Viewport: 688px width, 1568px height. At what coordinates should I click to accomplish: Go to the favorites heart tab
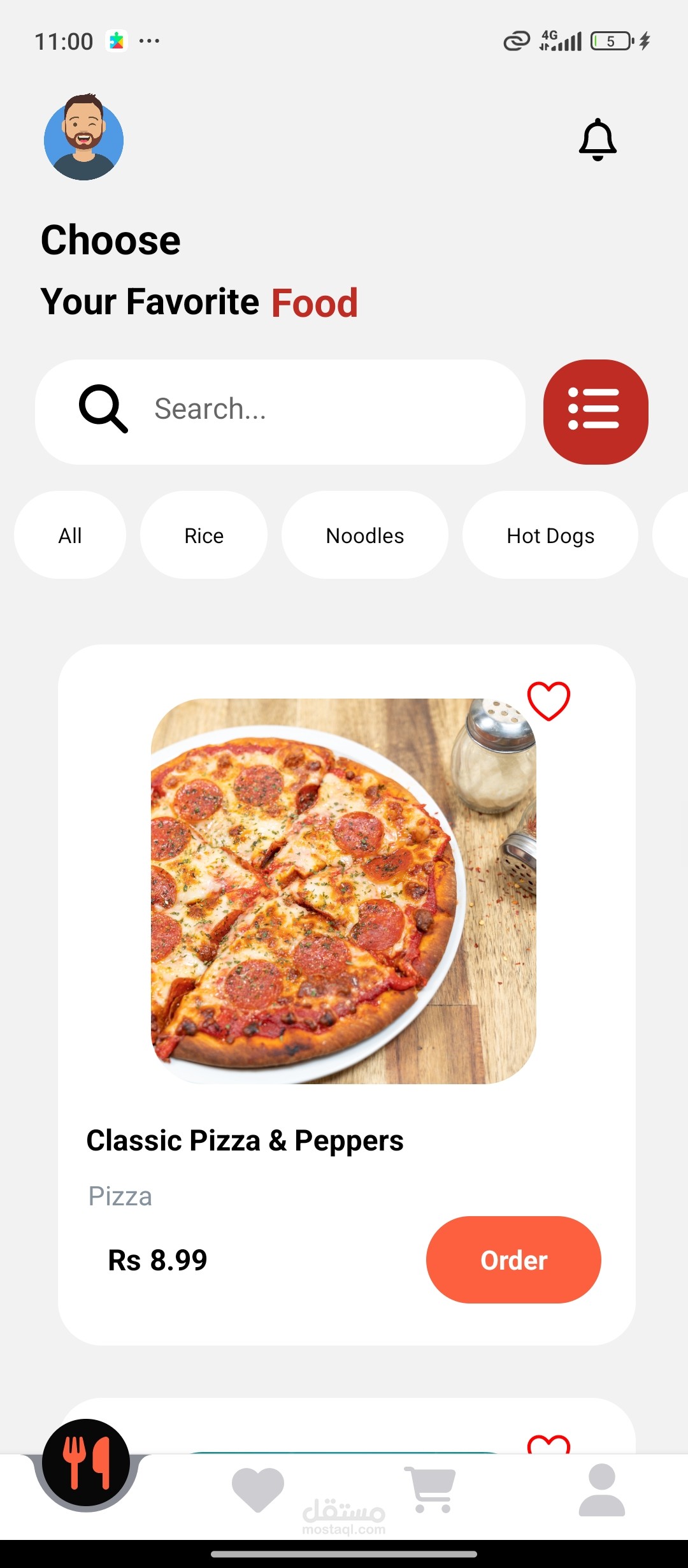[257, 1489]
